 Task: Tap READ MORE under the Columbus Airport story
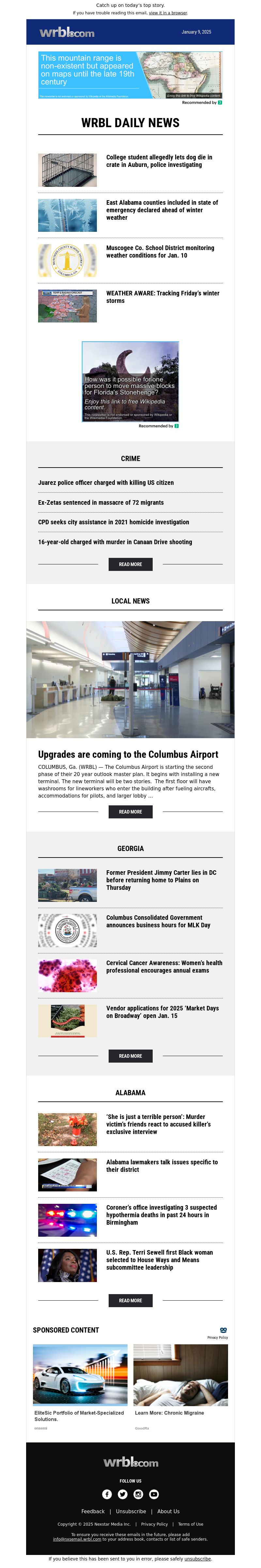pyautogui.click(x=130, y=812)
